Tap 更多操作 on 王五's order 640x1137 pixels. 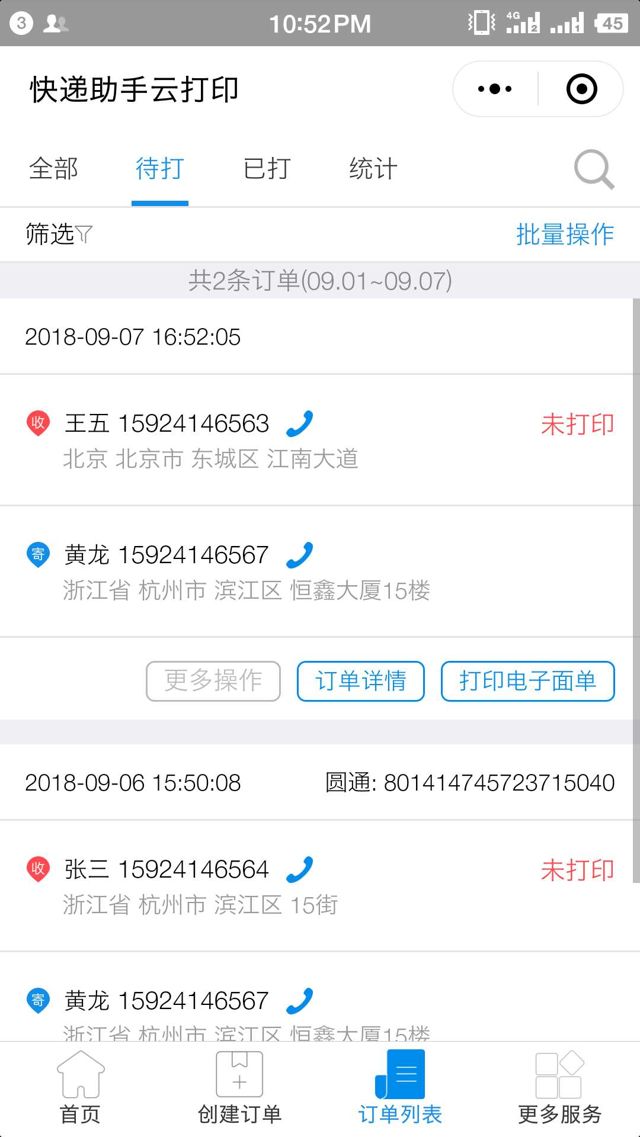click(x=213, y=681)
